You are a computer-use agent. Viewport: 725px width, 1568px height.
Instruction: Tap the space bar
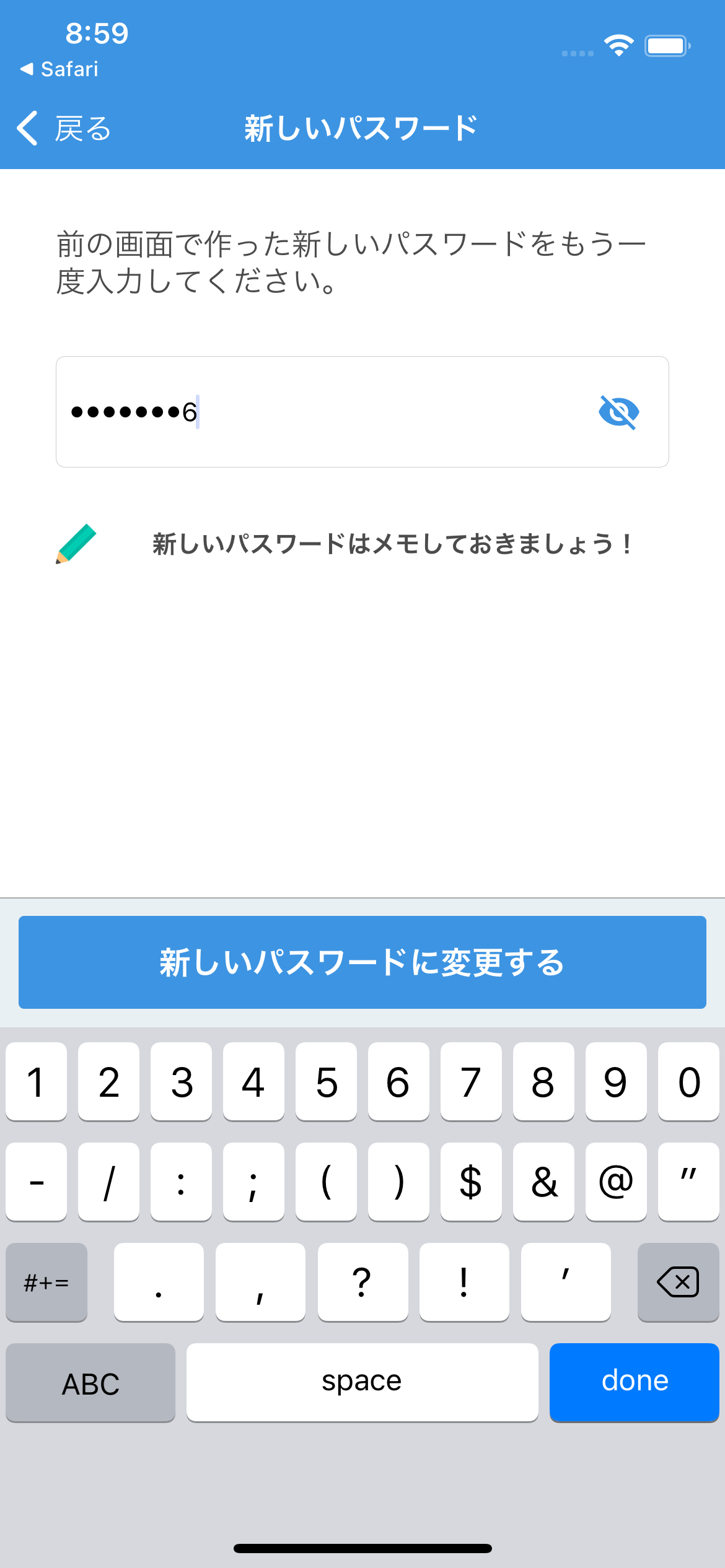point(362,1382)
